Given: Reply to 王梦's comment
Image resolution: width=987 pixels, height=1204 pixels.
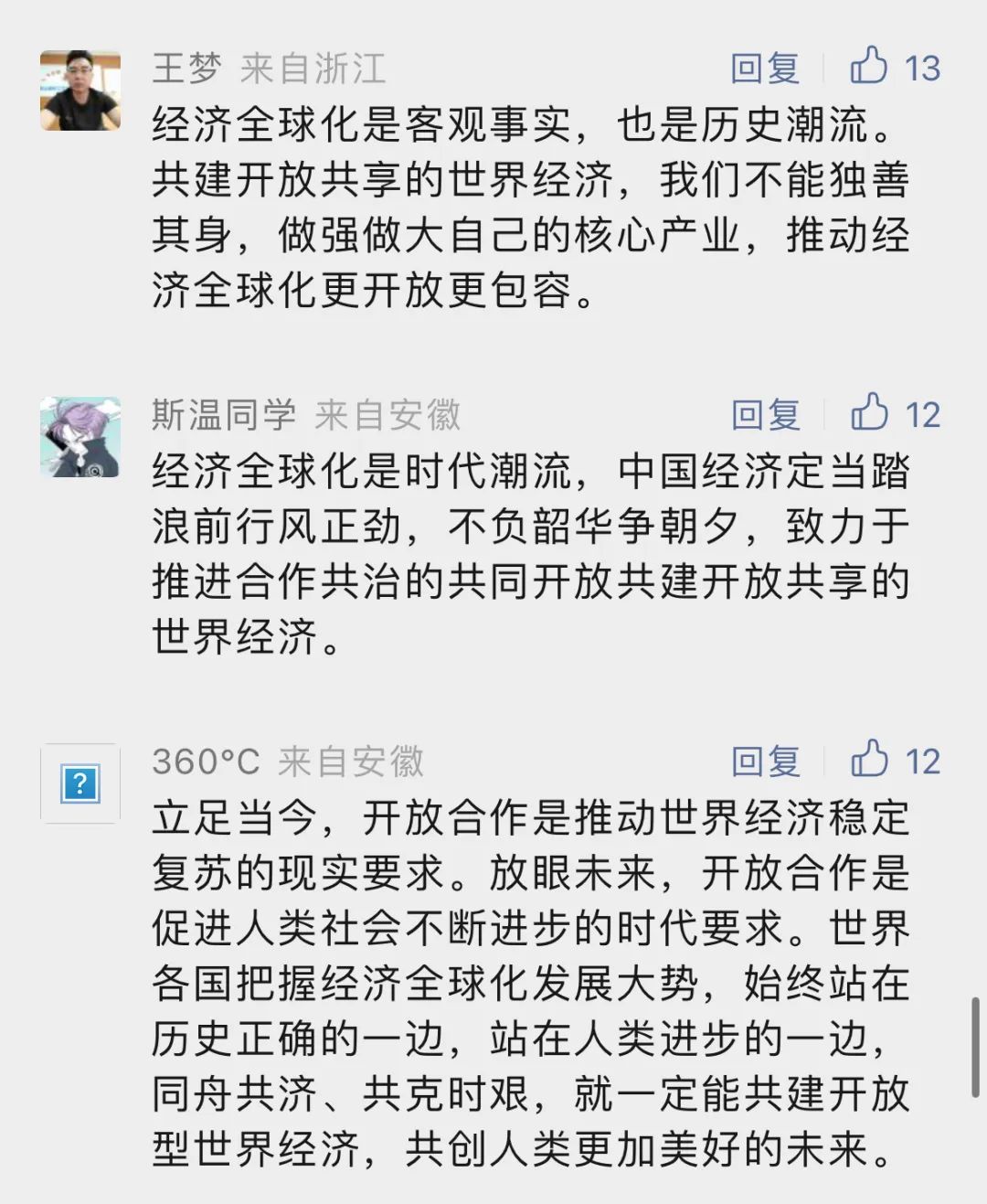Looking at the screenshot, I should (x=765, y=69).
